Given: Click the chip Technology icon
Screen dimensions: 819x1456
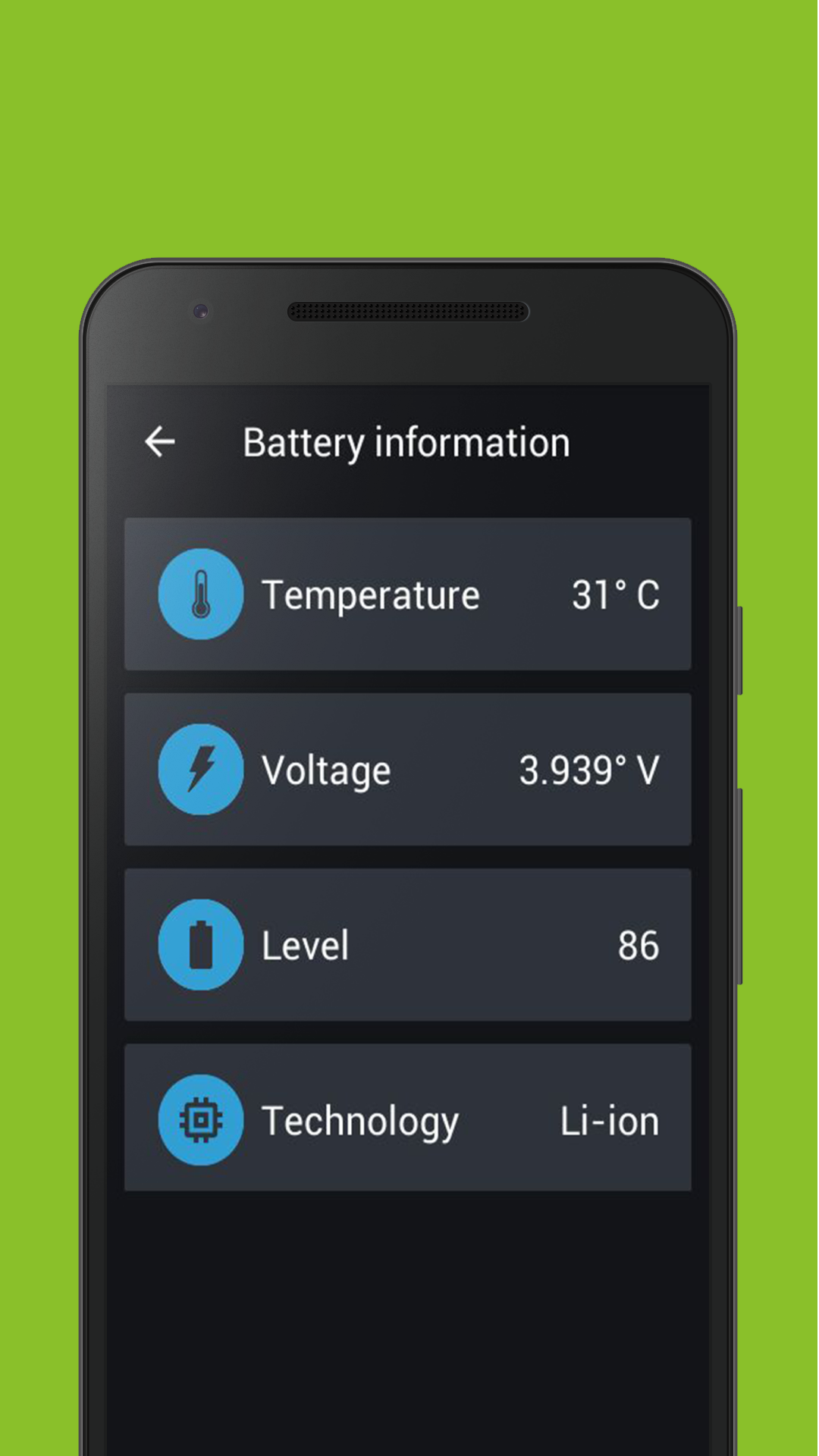Looking at the screenshot, I should pyautogui.click(x=200, y=1119).
